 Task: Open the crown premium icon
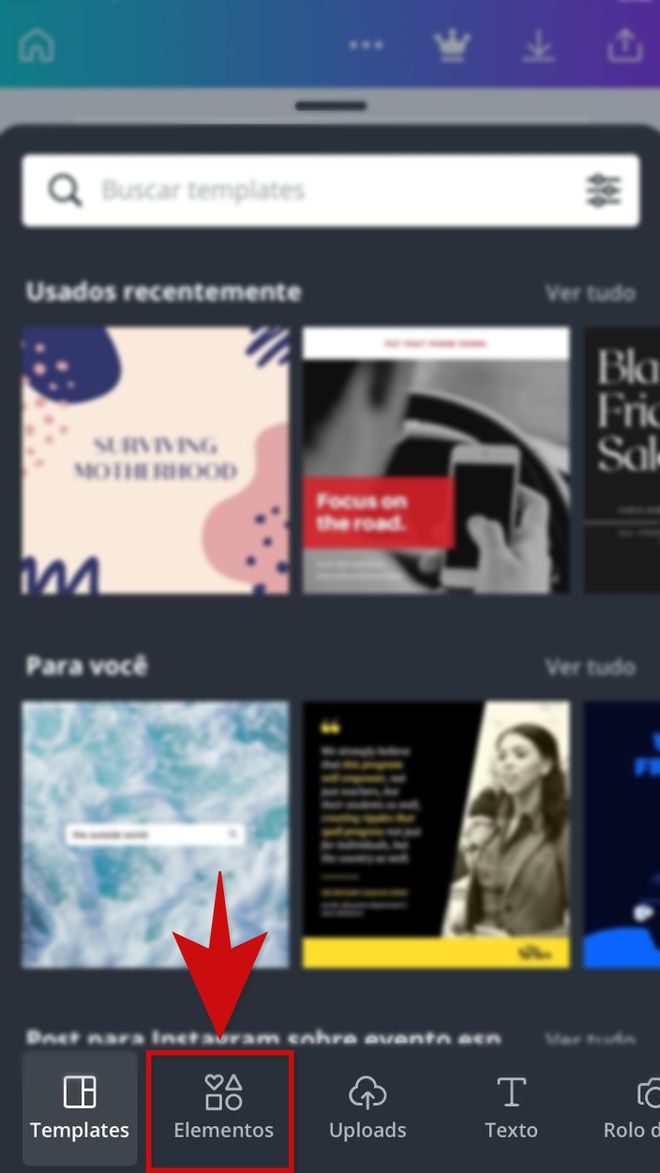click(x=452, y=46)
